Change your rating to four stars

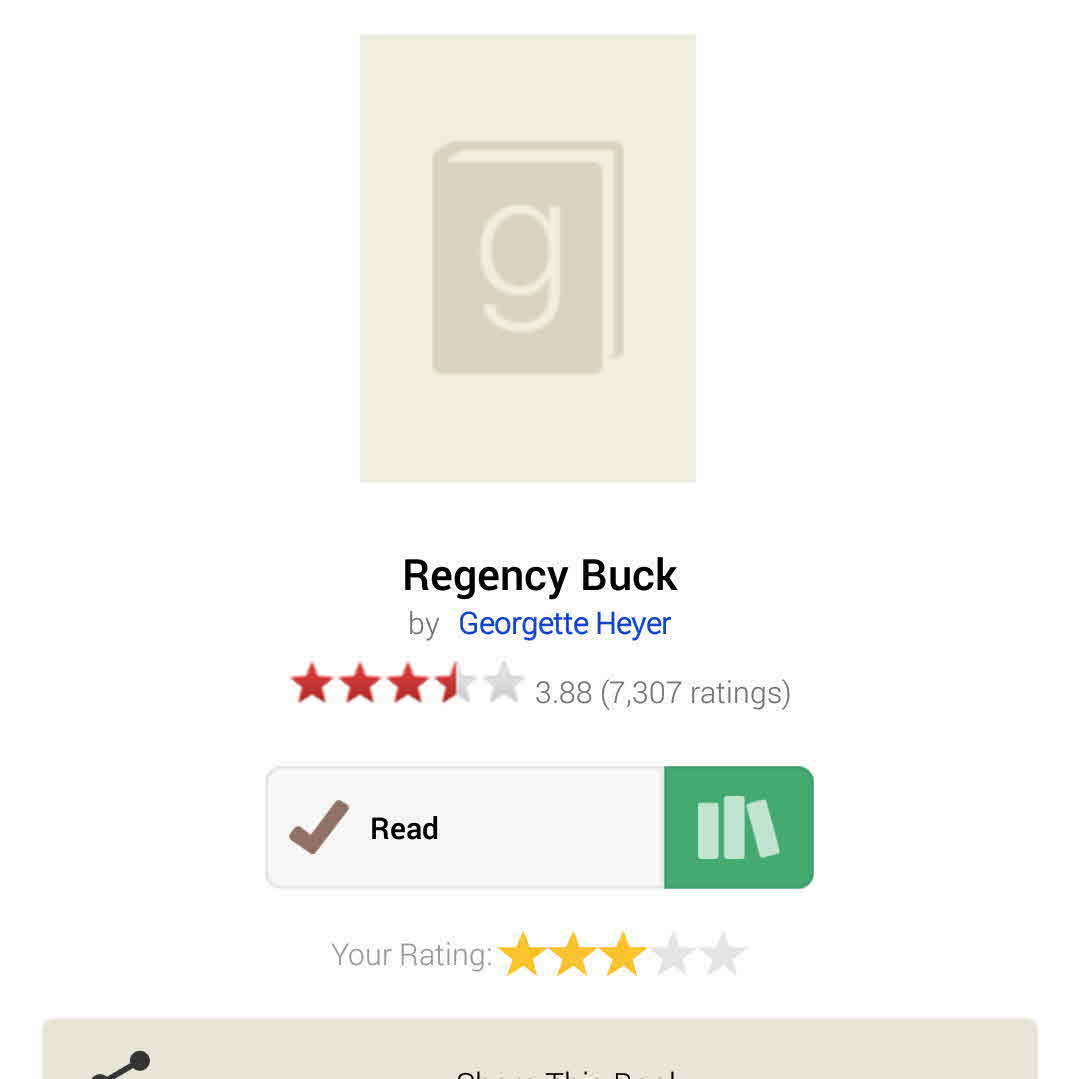click(x=673, y=955)
